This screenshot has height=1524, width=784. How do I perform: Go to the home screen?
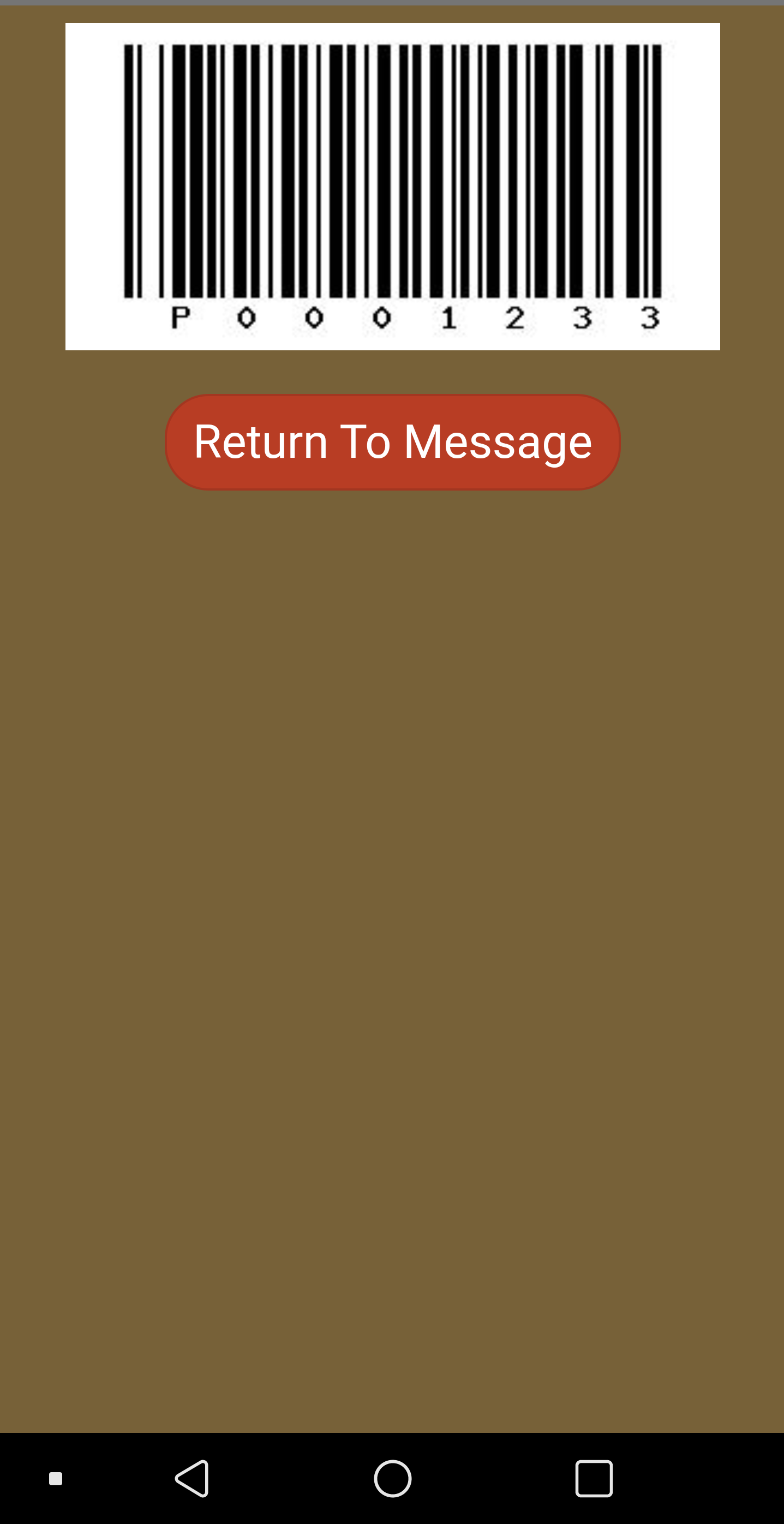pos(392,1479)
